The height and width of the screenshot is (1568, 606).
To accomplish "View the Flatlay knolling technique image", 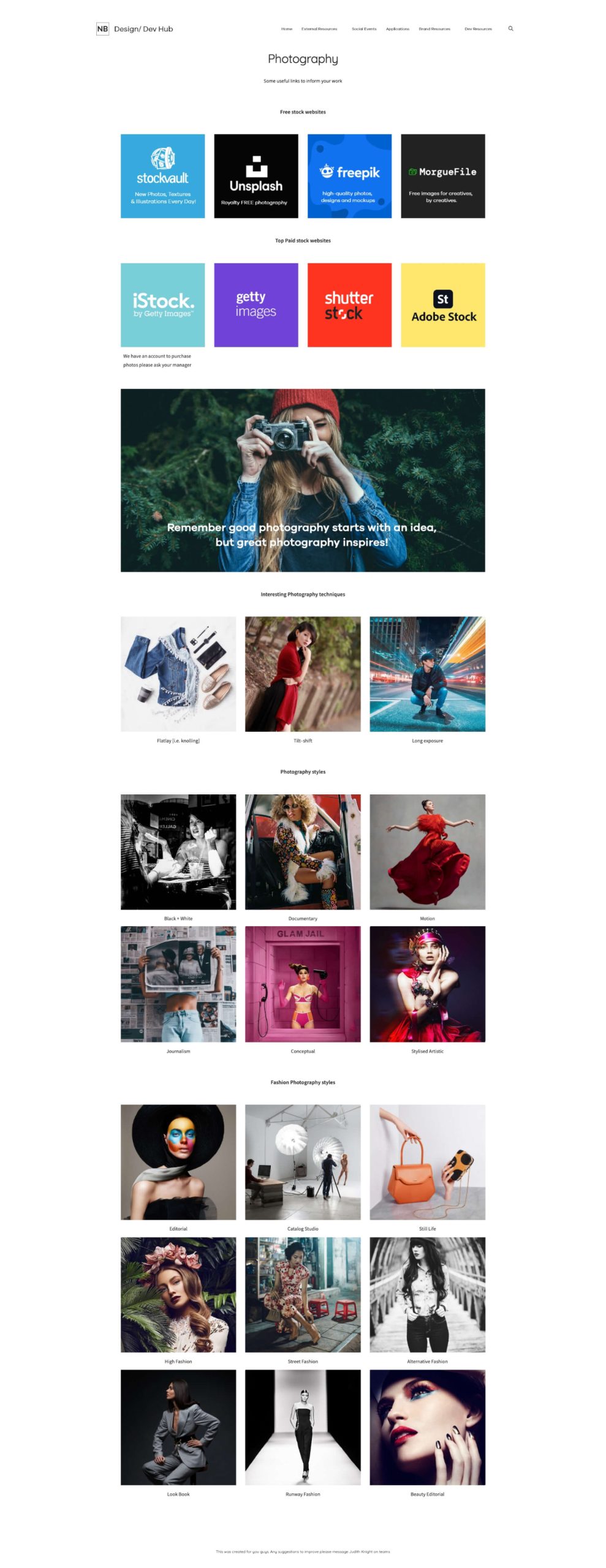I will tap(178, 673).
